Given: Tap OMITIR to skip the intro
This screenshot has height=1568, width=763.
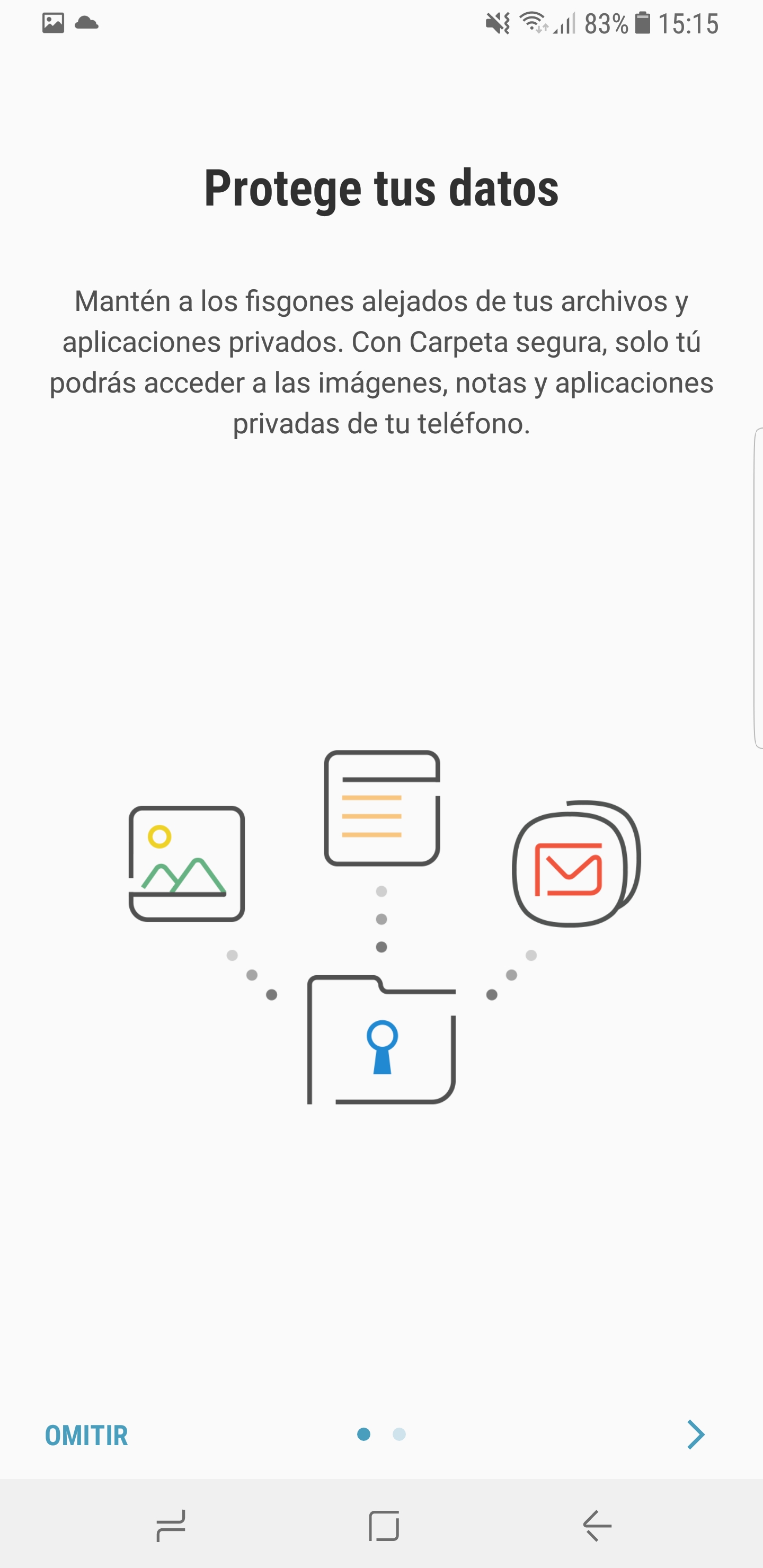Looking at the screenshot, I should 86,1436.
